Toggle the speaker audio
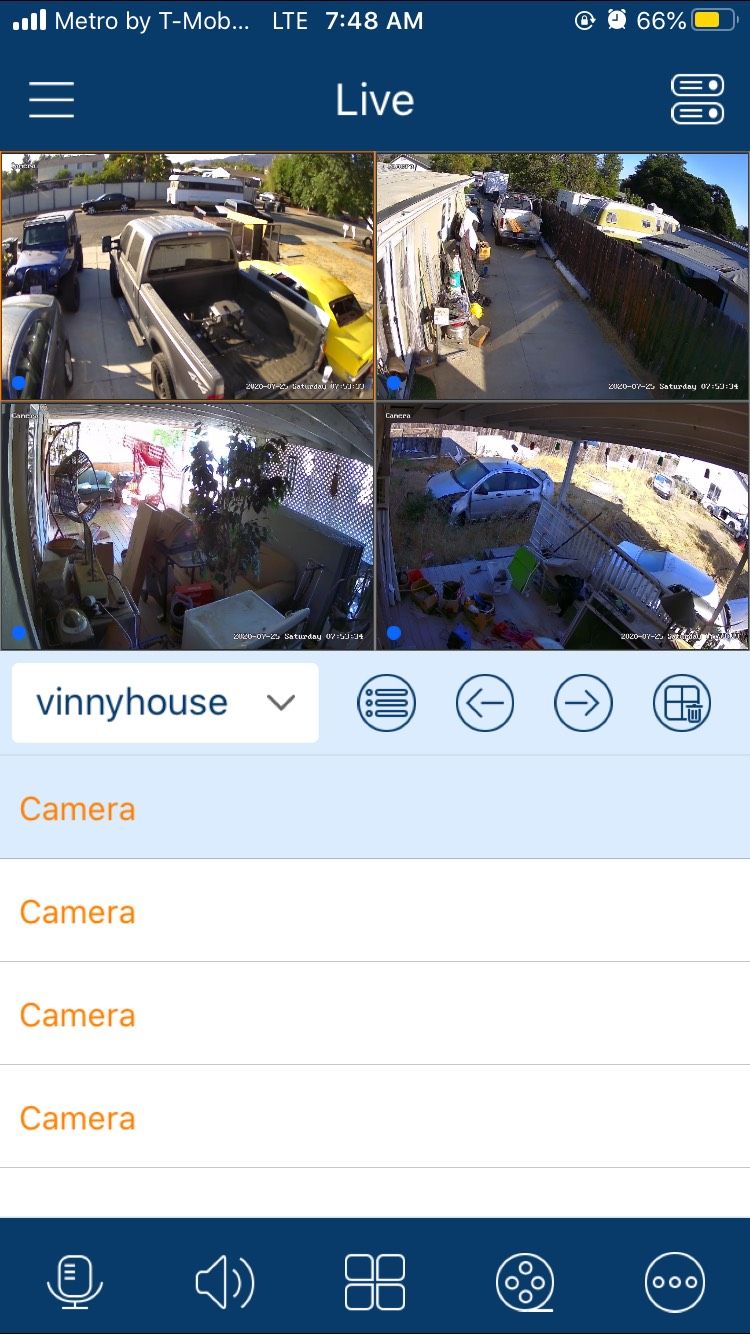 click(x=225, y=1281)
